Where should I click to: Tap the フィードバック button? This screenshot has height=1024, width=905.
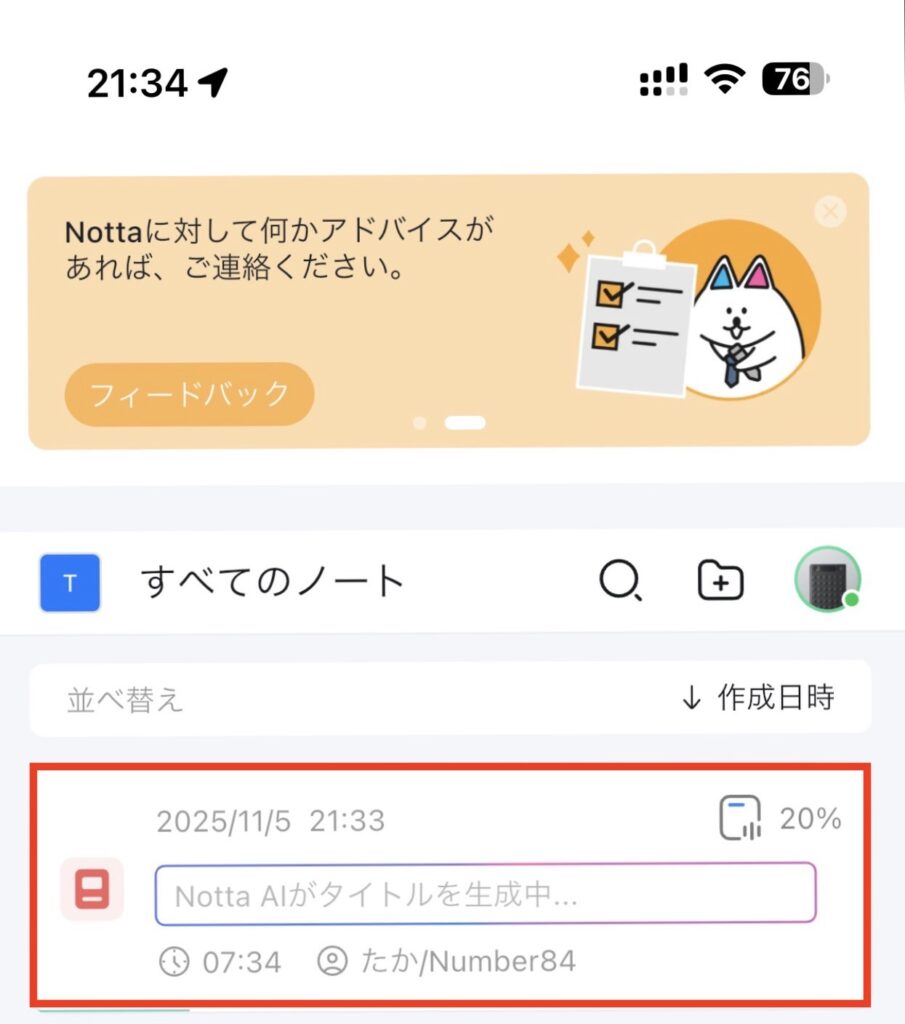tap(188, 394)
